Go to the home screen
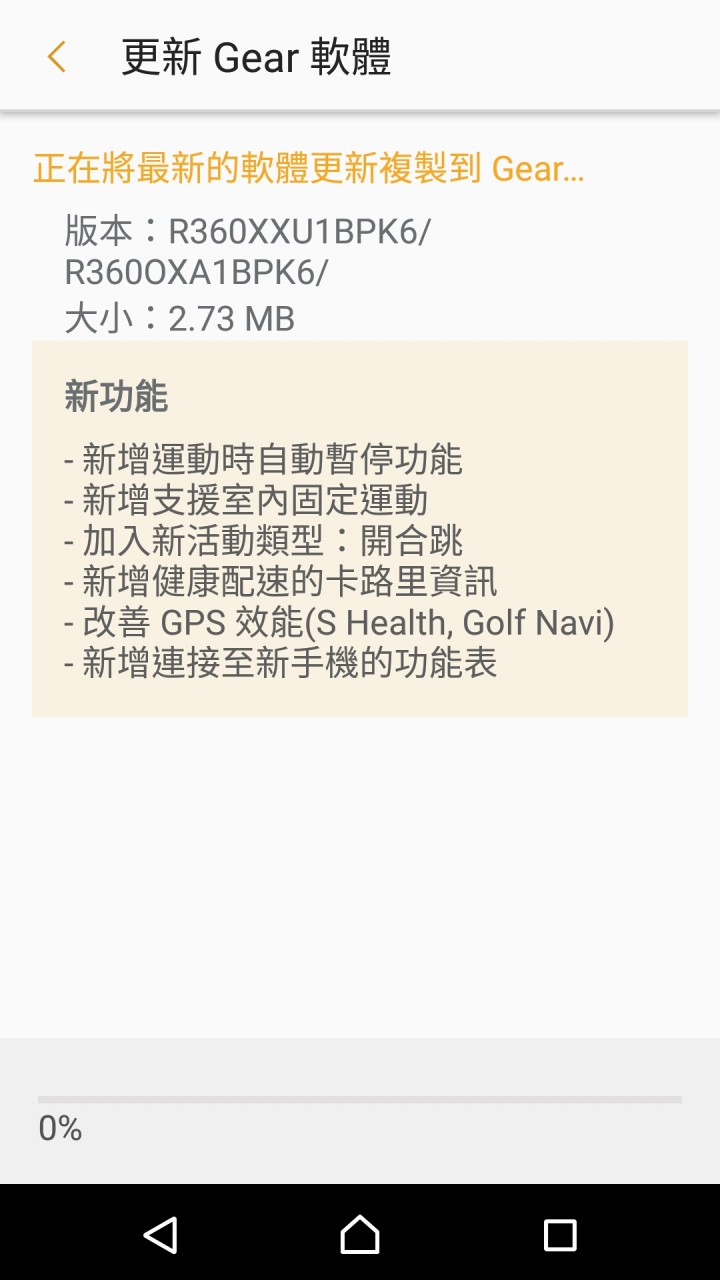This screenshot has width=720, height=1280. pyautogui.click(x=360, y=1235)
